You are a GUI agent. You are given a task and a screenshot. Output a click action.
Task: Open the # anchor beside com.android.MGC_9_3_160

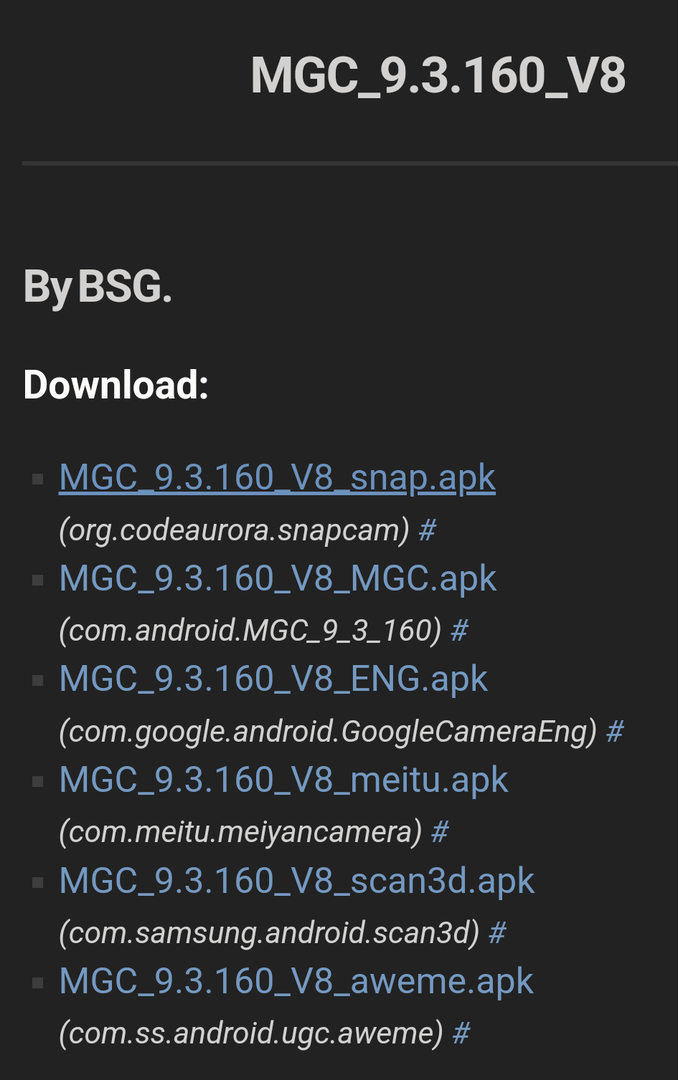(x=460, y=631)
